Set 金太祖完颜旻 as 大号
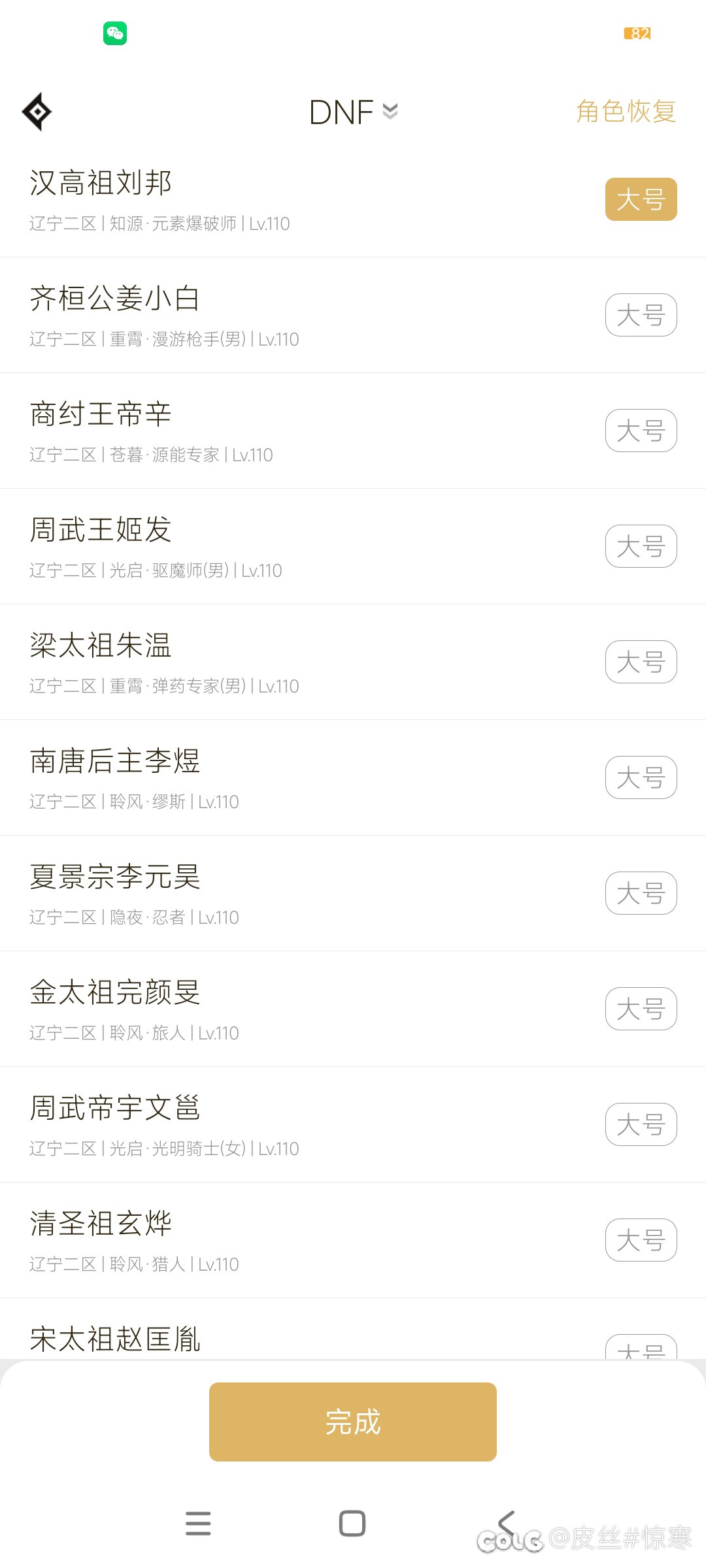The height and width of the screenshot is (1568, 706). pos(641,1009)
